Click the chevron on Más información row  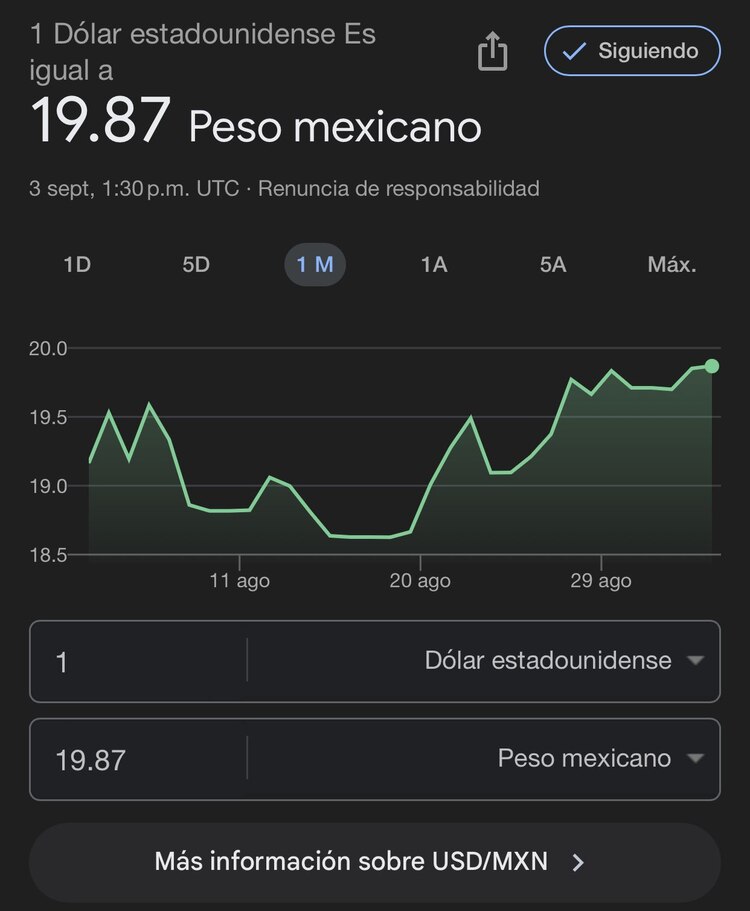pyautogui.click(x=577, y=861)
